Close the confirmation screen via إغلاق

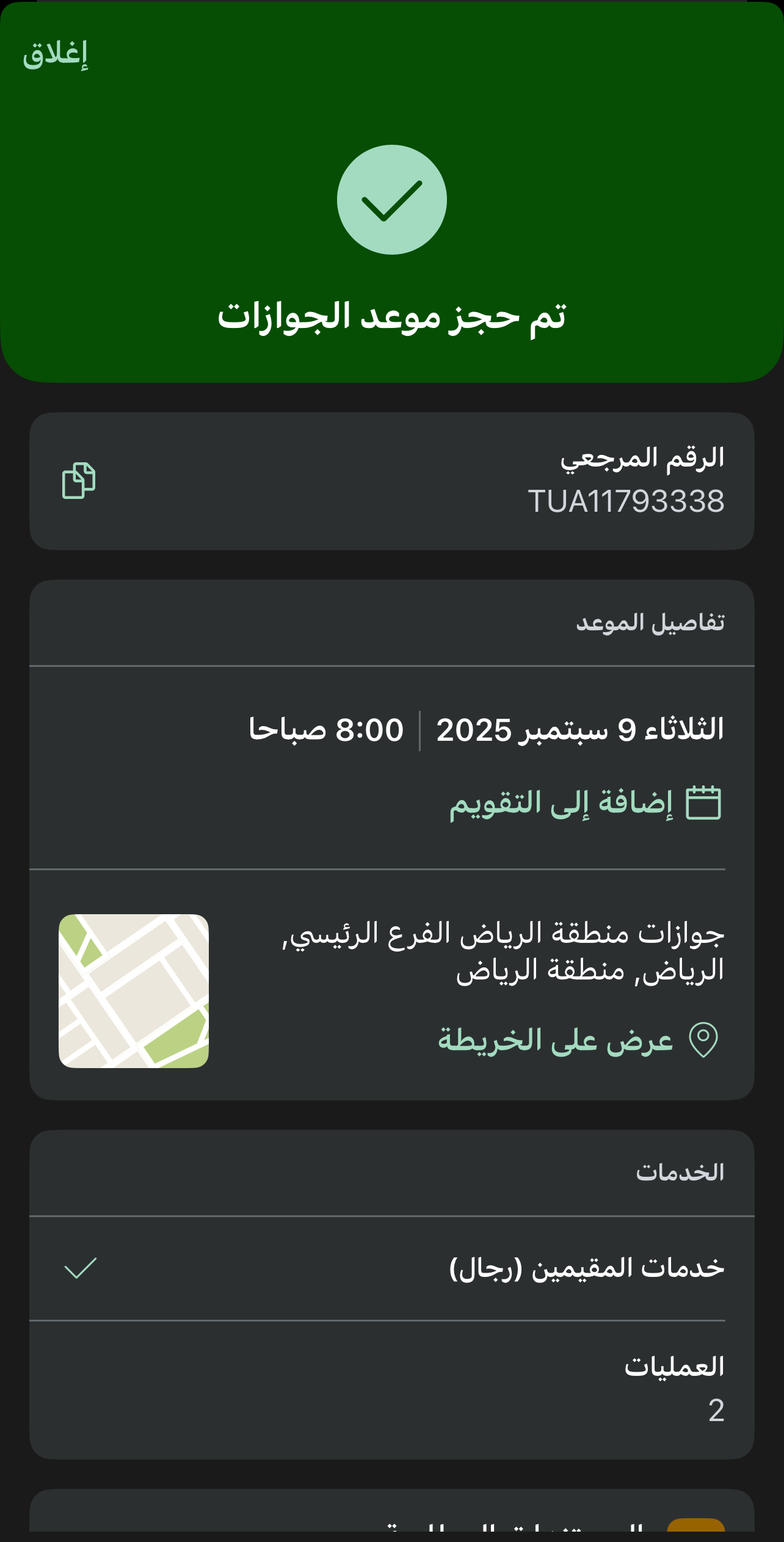tap(56, 54)
